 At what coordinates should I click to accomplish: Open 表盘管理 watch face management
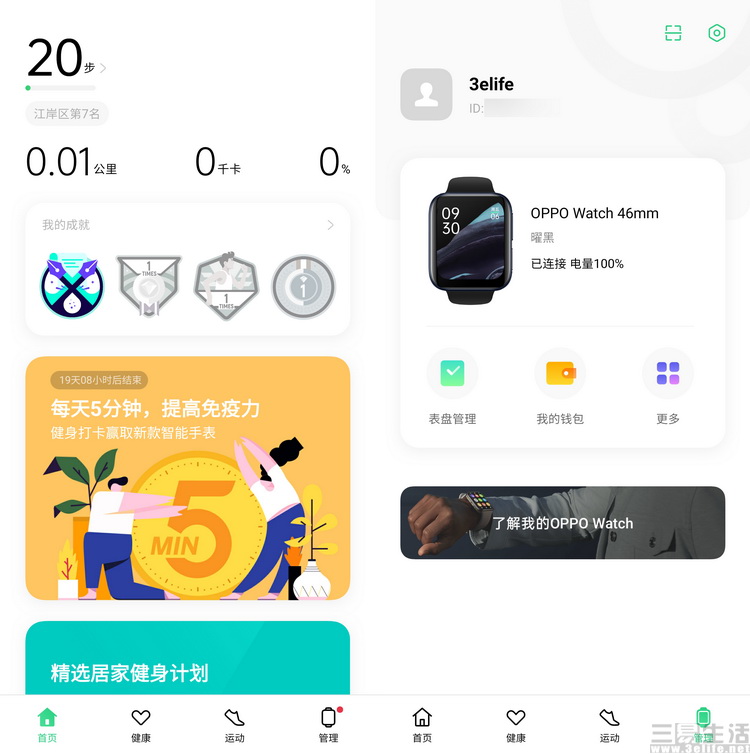click(452, 385)
